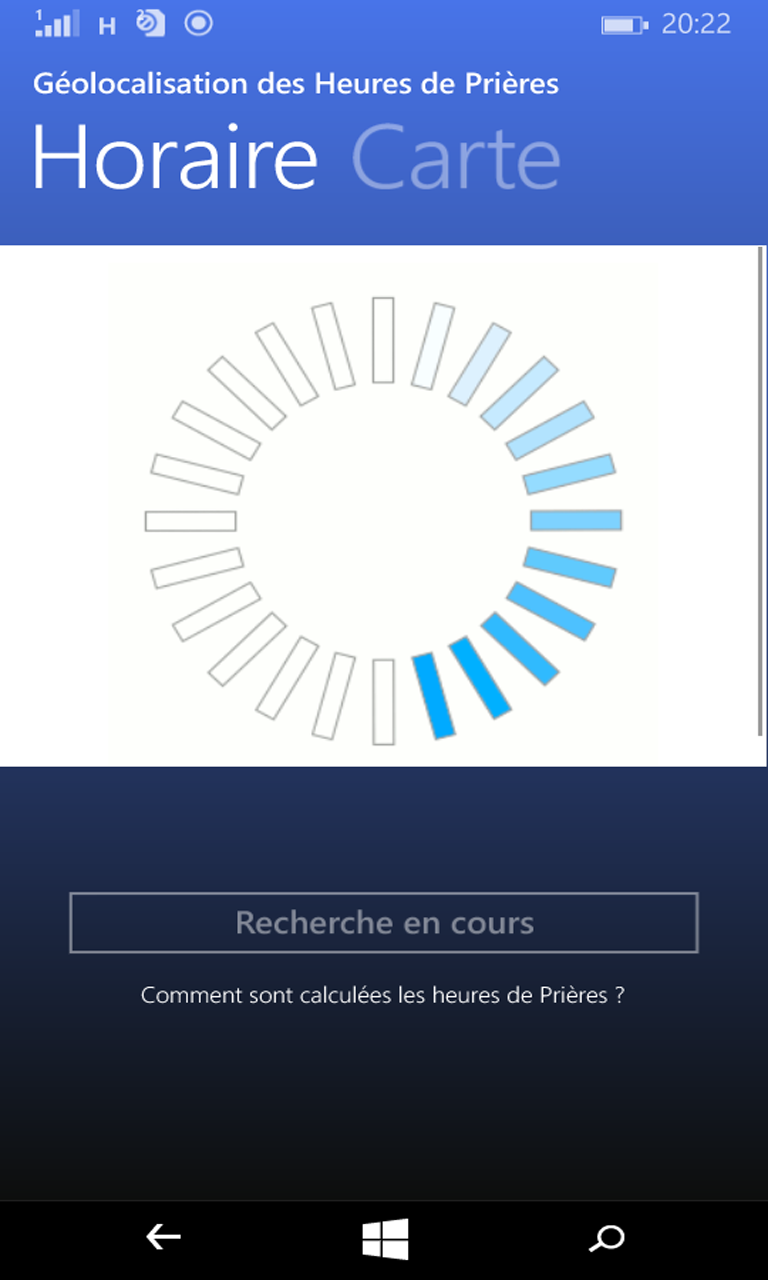Image resolution: width=768 pixels, height=1280 pixels.
Task: Switch to the Carte tab
Action: point(456,157)
